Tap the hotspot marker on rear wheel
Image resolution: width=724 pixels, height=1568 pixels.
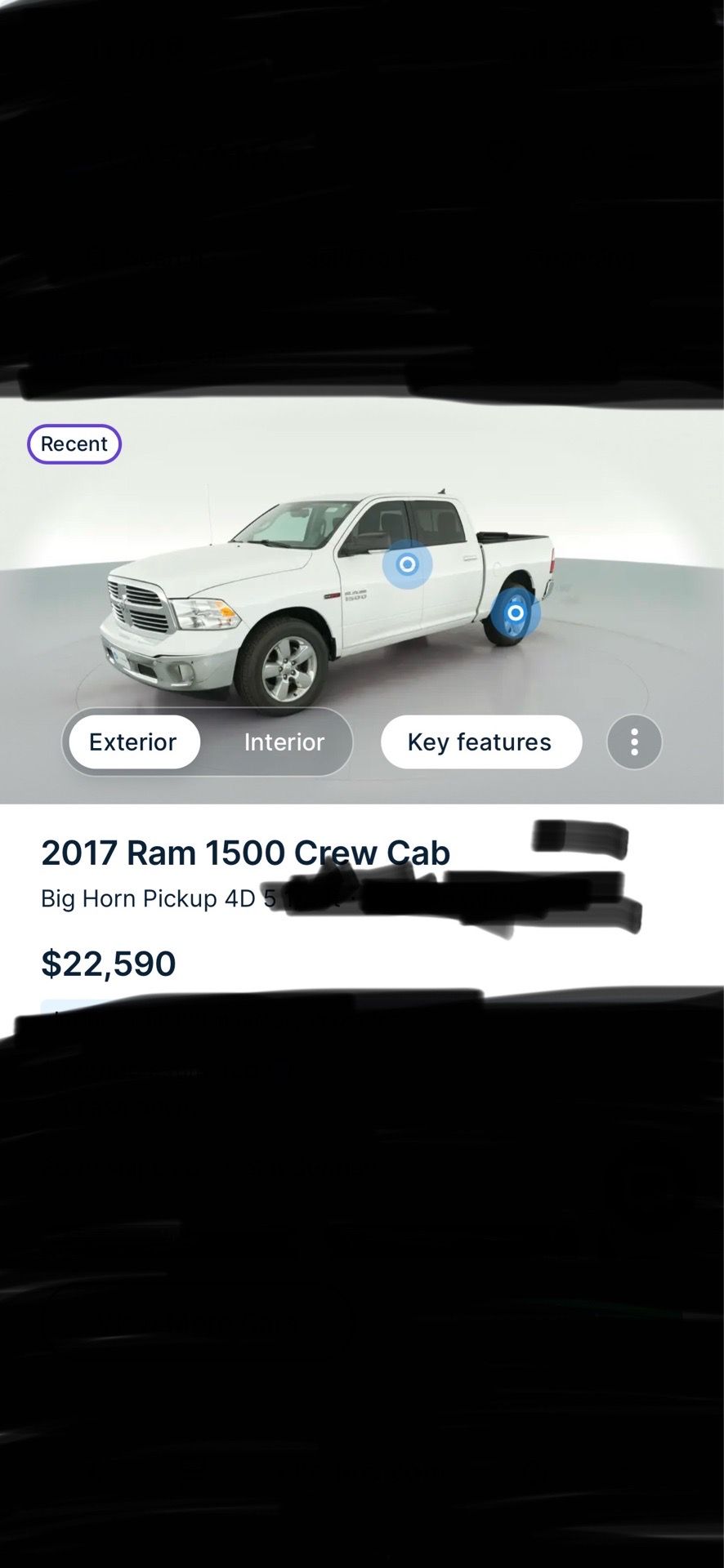(515, 612)
